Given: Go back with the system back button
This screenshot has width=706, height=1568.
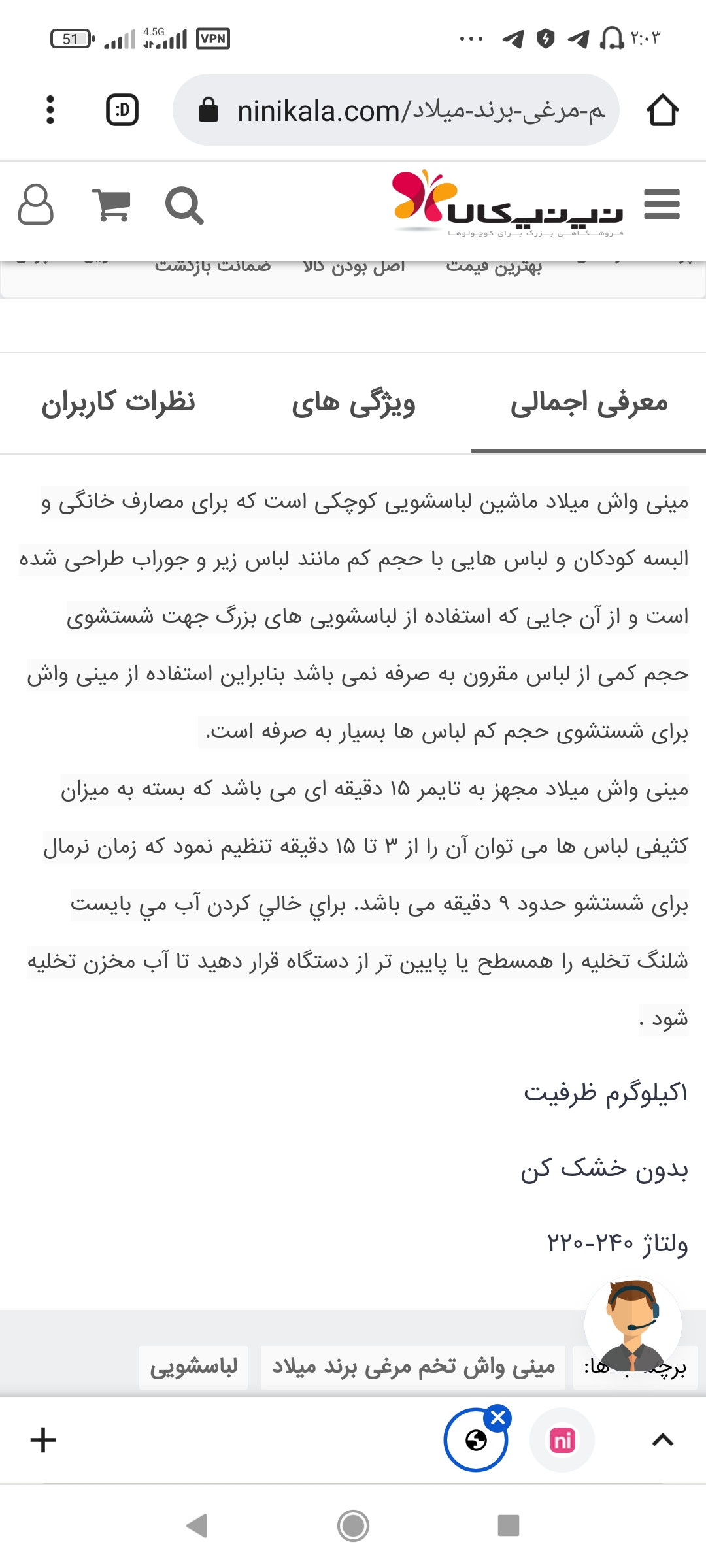Looking at the screenshot, I should [x=197, y=1526].
